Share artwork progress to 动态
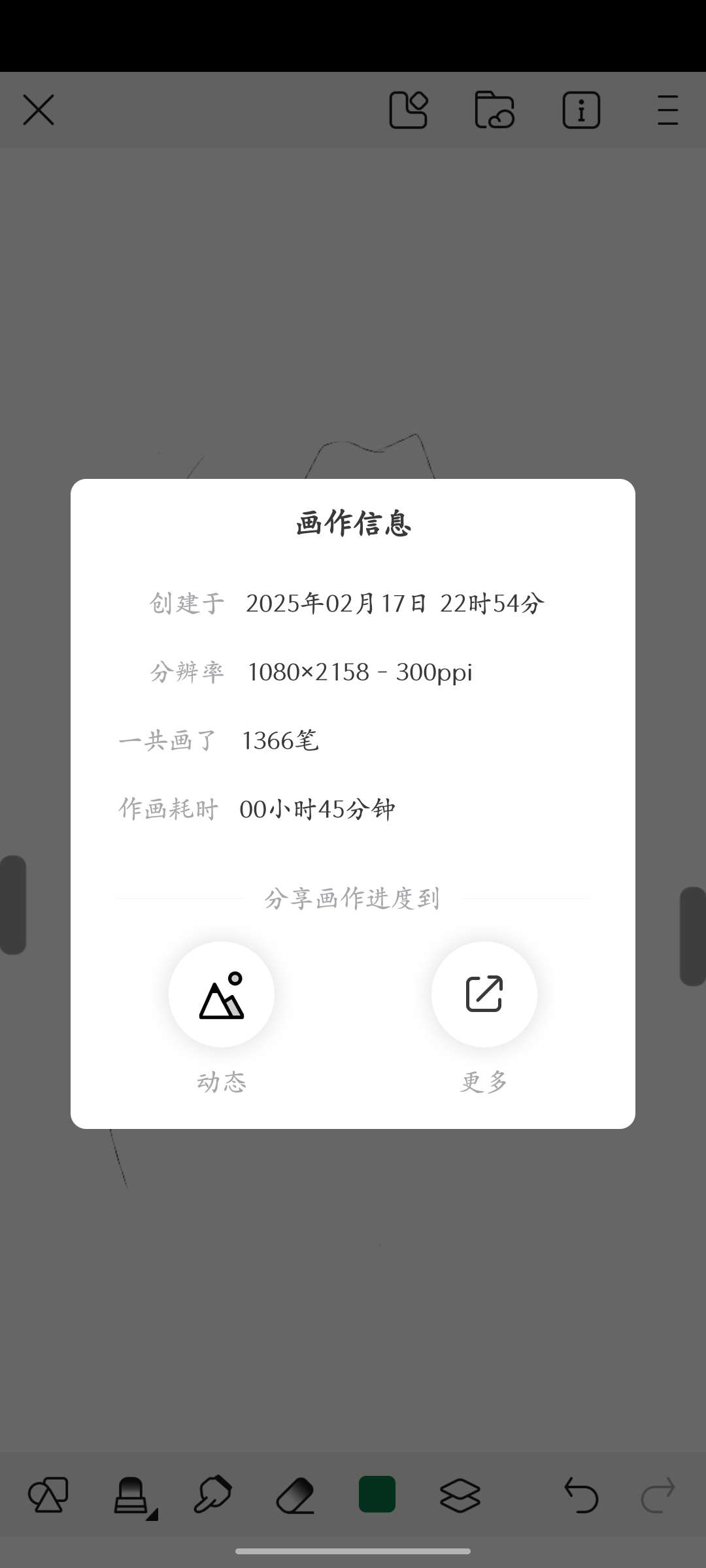The width and height of the screenshot is (706, 1568). click(221, 994)
